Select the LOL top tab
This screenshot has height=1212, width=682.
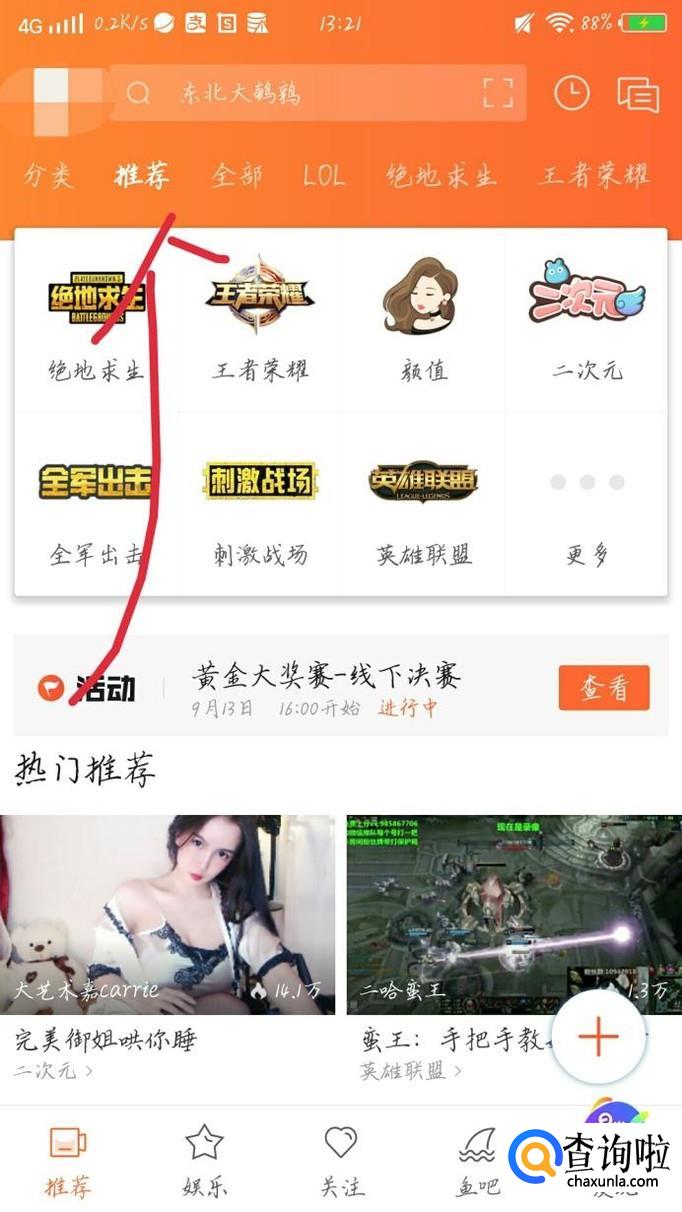[x=324, y=177]
